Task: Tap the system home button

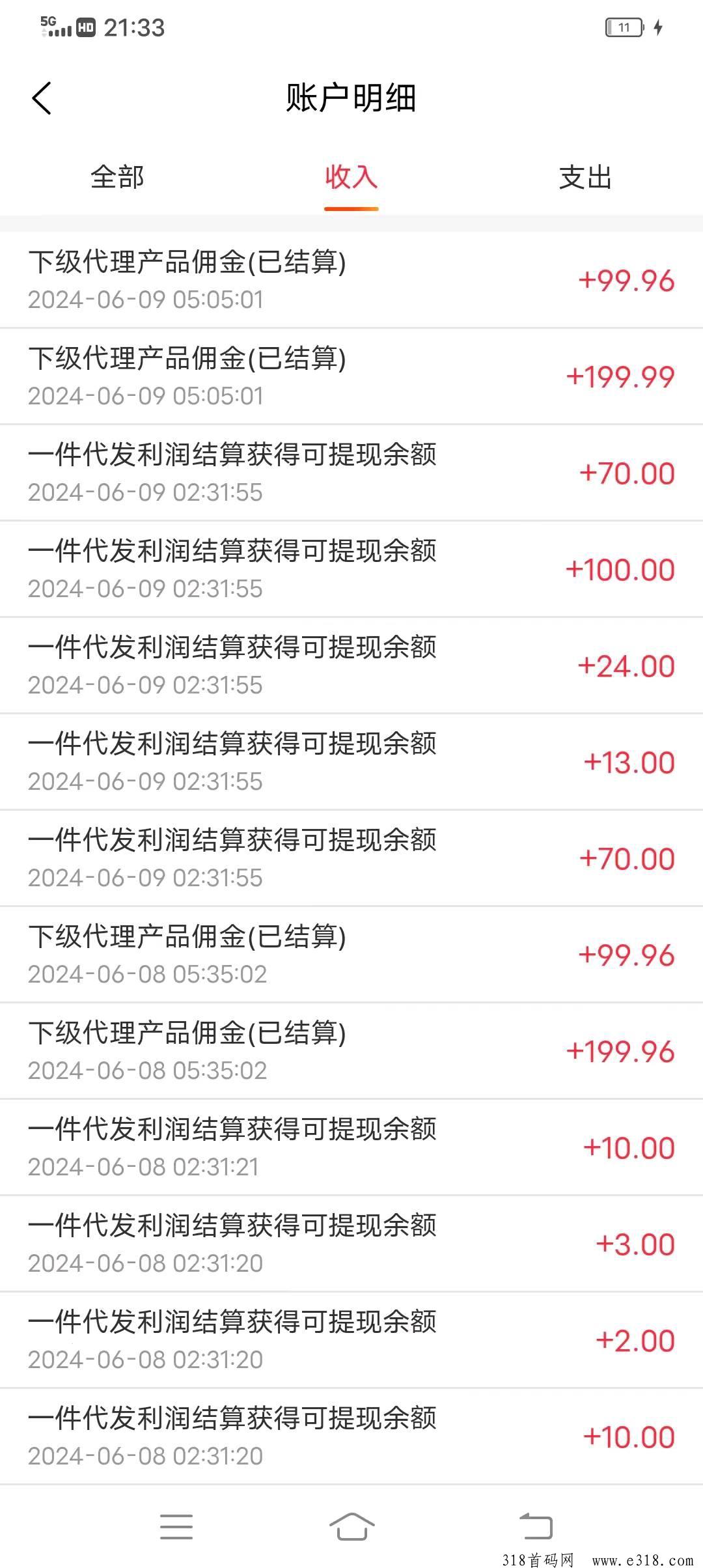Action: (351, 1526)
